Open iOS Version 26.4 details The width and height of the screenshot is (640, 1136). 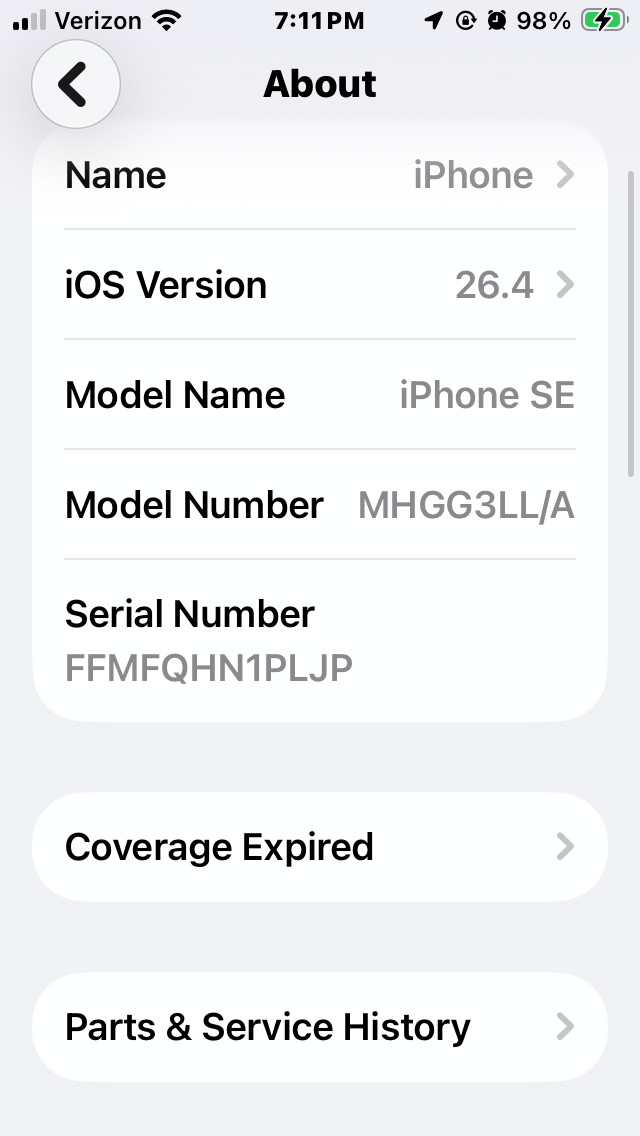(320, 286)
